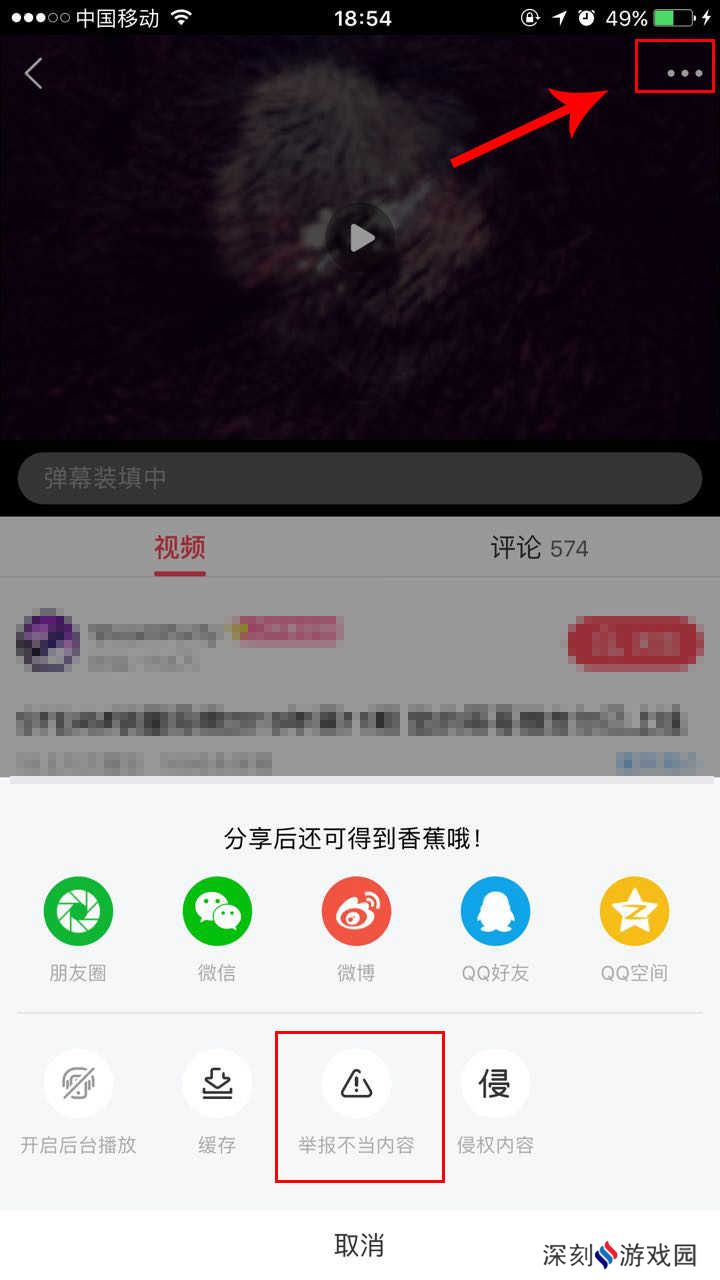The image size is (720, 1280).
Task: Select 缓存 to download the video
Action: pyautogui.click(x=217, y=1084)
